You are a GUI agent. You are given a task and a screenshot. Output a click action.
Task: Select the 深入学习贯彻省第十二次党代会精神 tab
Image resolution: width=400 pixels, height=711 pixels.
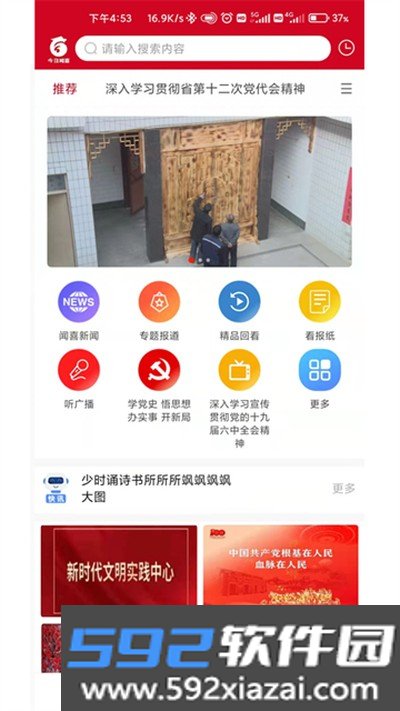(x=205, y=89)
